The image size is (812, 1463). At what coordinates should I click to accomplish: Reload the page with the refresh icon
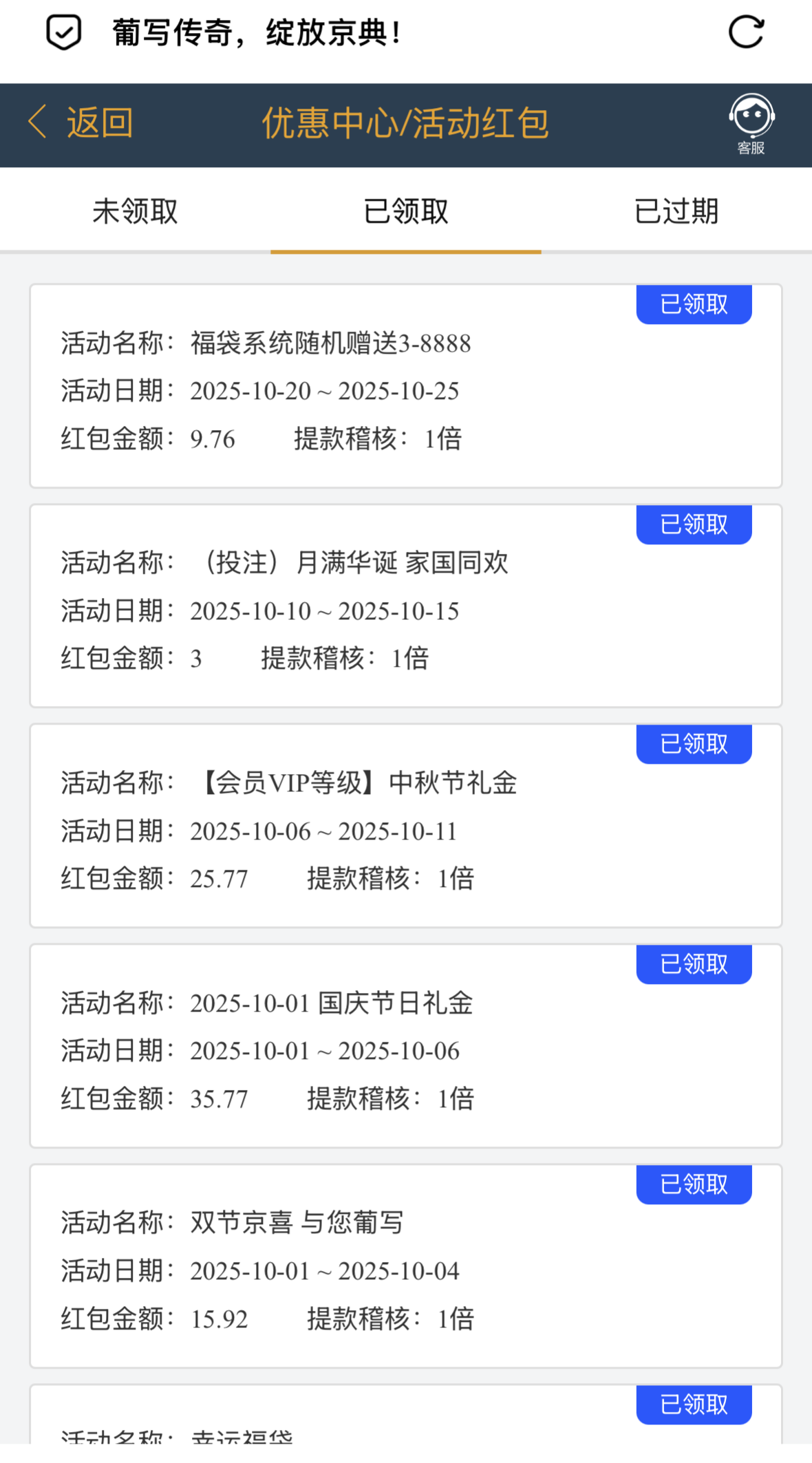click(x=746, y=32)
